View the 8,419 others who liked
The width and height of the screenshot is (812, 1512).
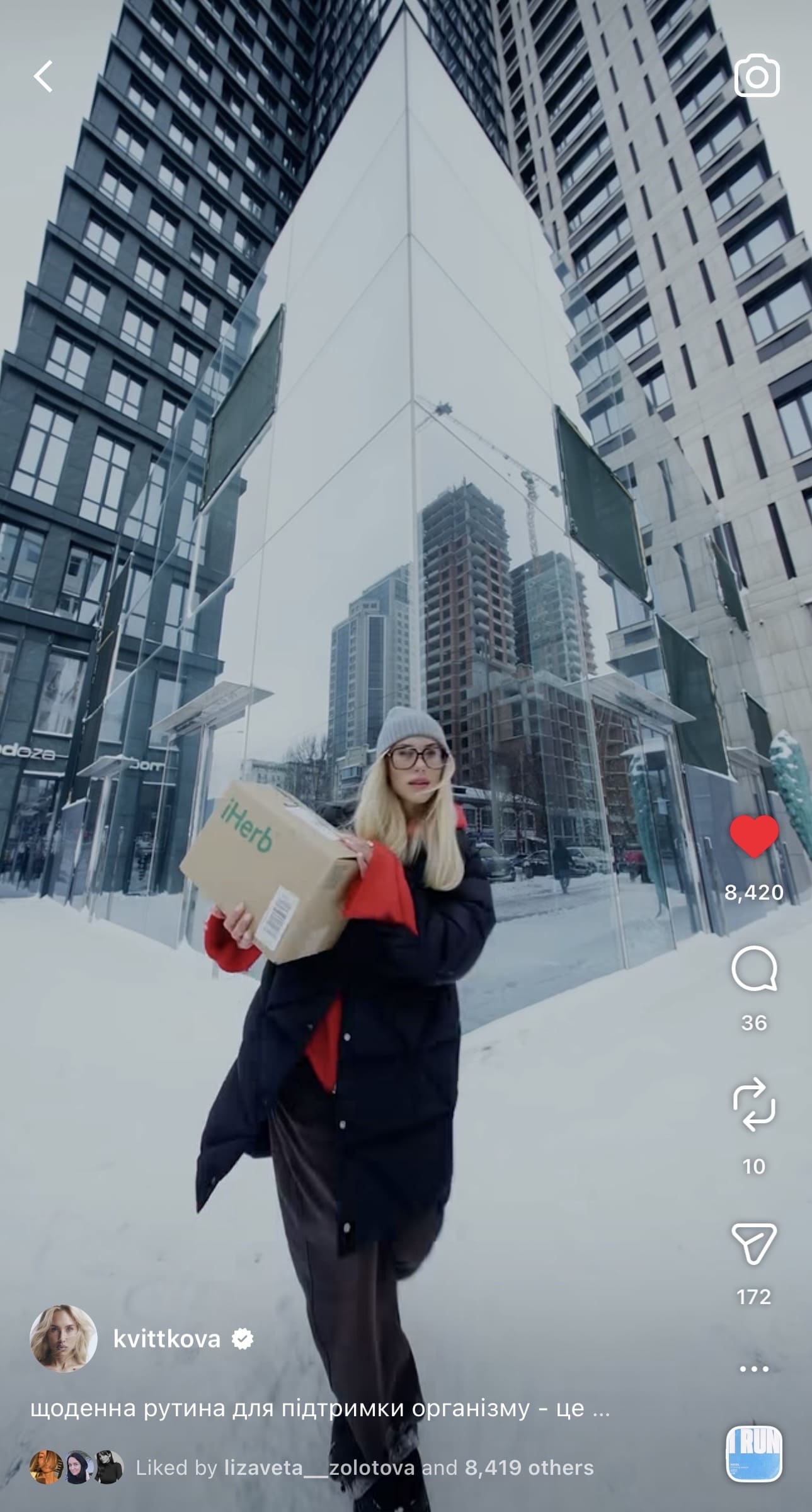pos(529,1468)
